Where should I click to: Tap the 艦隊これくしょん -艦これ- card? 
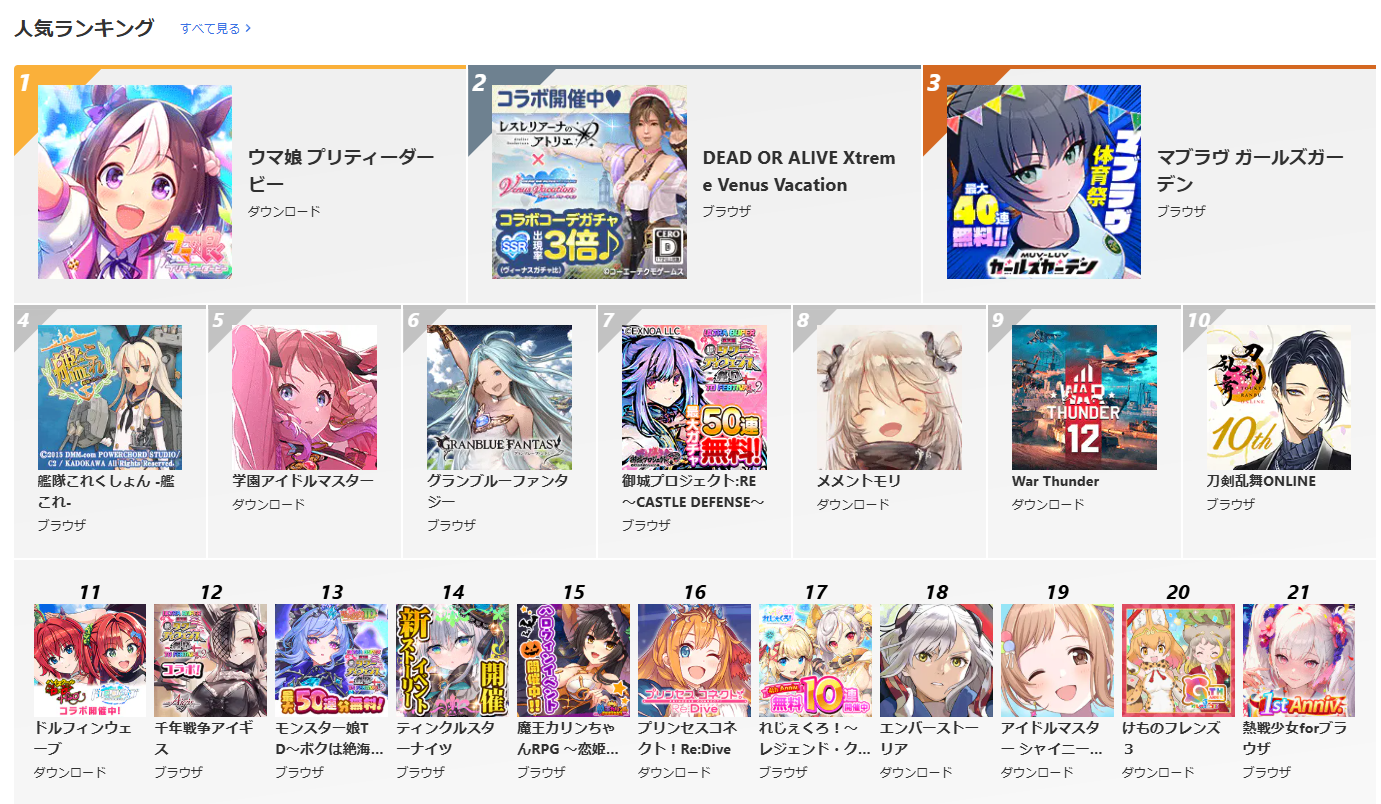click(x=110, y=397)
